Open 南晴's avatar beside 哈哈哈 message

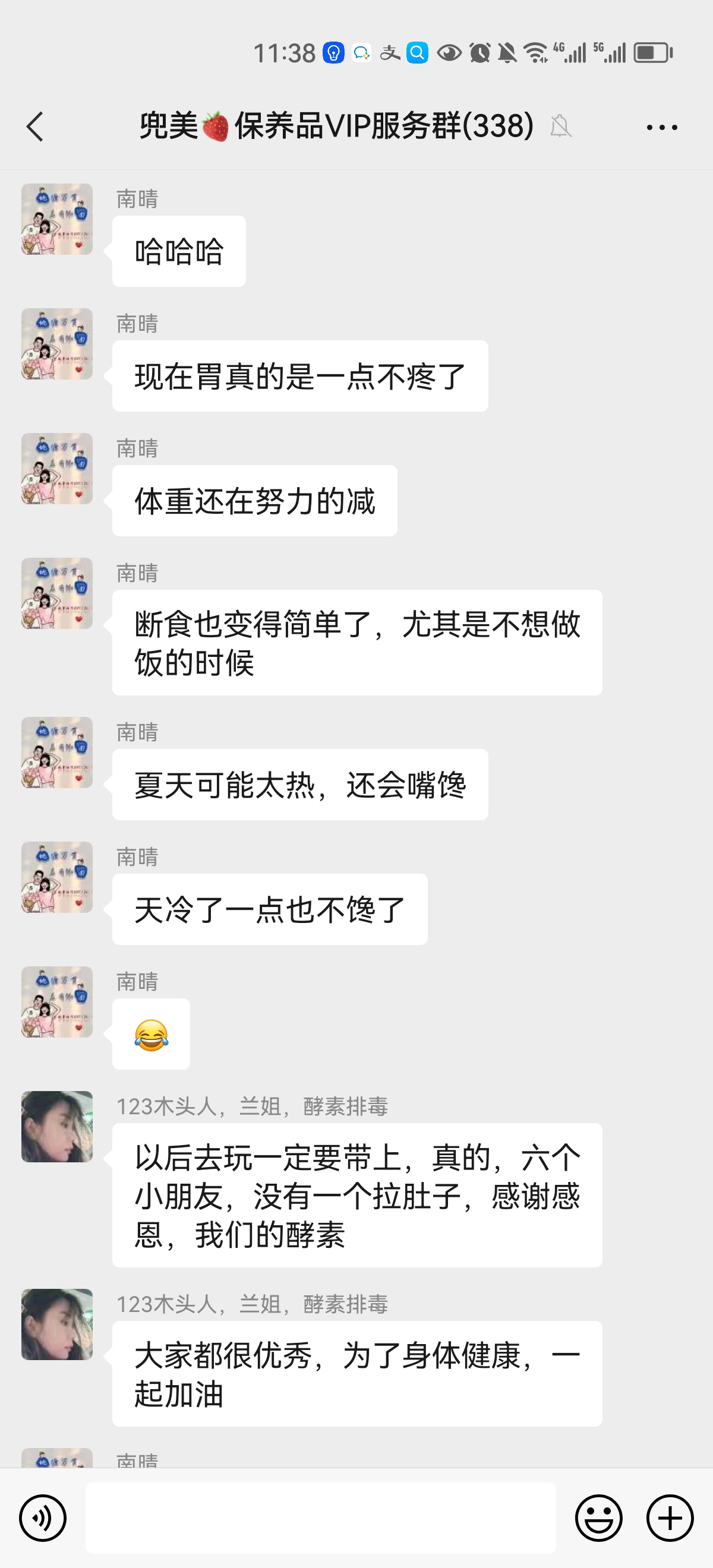(57, 219)
